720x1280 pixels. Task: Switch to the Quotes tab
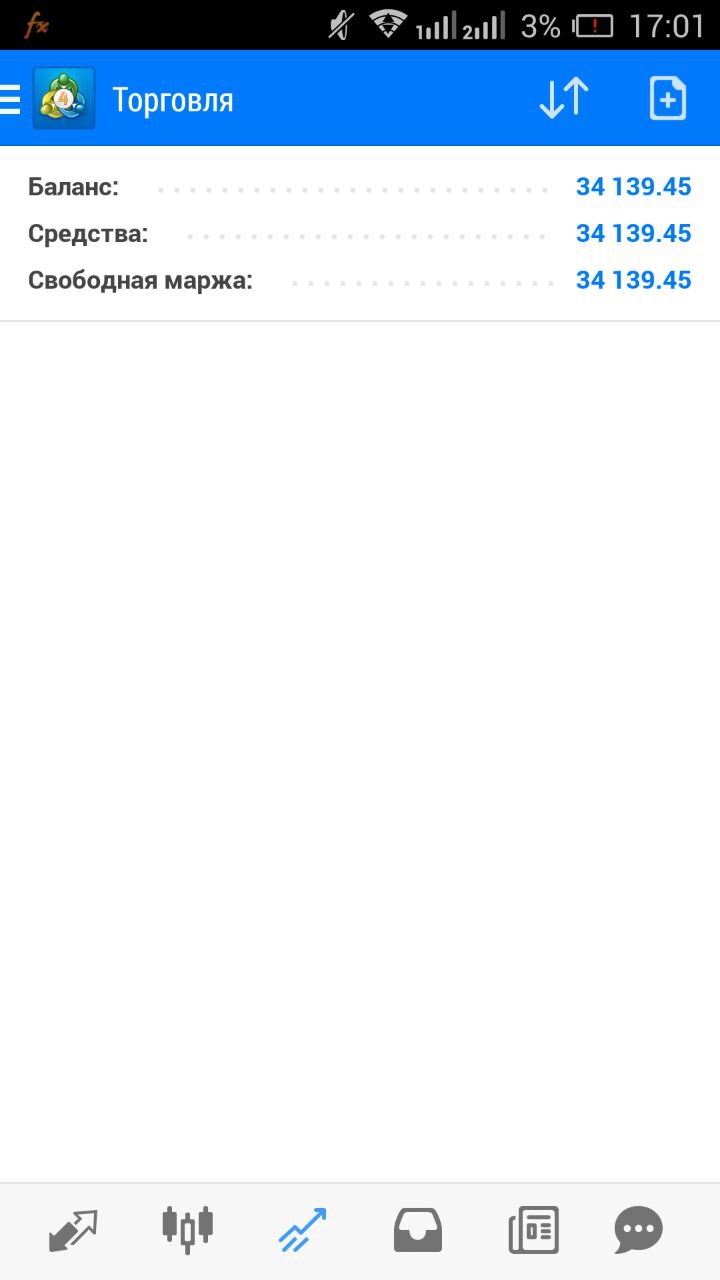coord(73,1230)
